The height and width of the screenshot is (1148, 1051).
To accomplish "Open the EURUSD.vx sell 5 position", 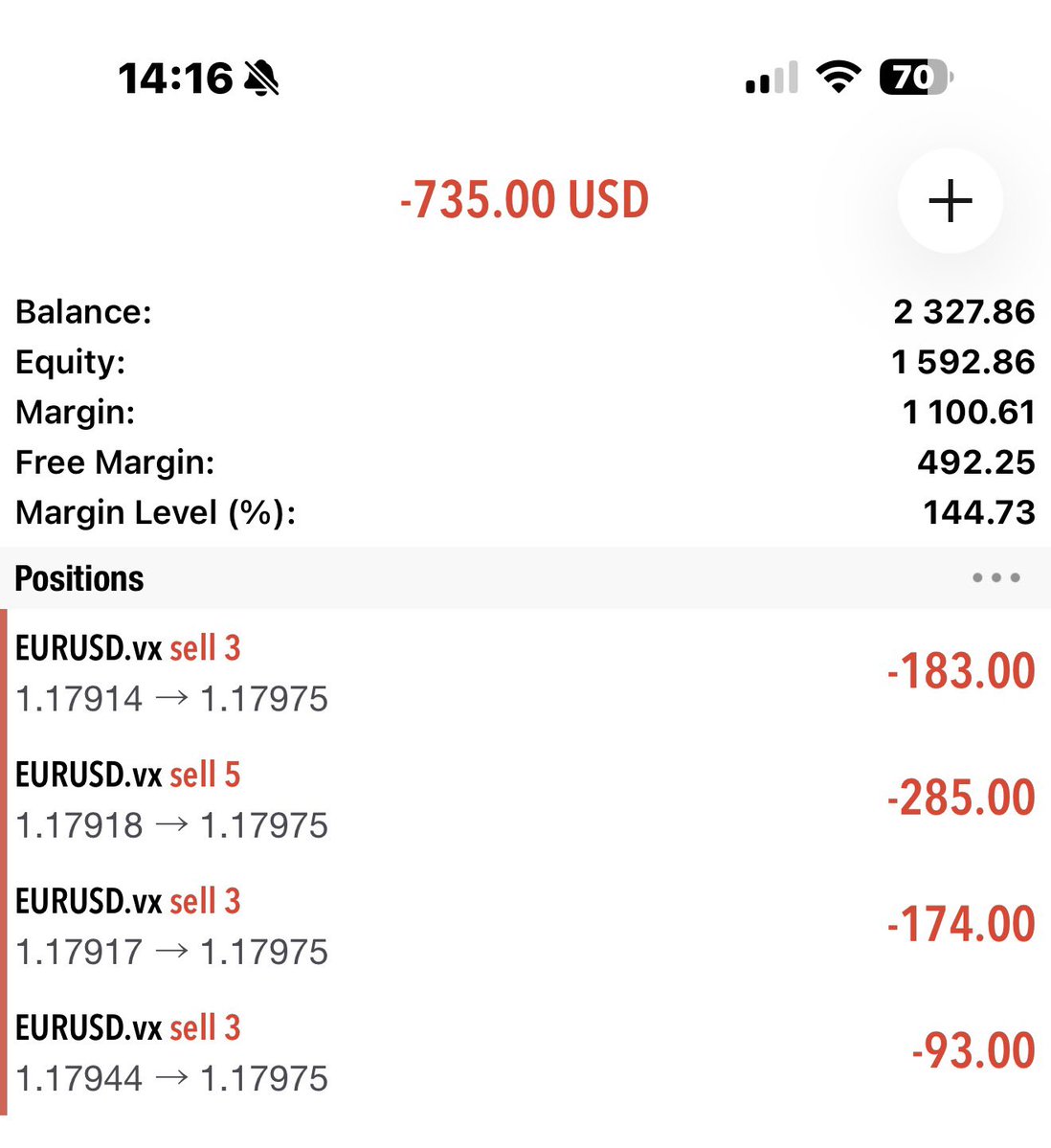I will (x=525, y=799).
